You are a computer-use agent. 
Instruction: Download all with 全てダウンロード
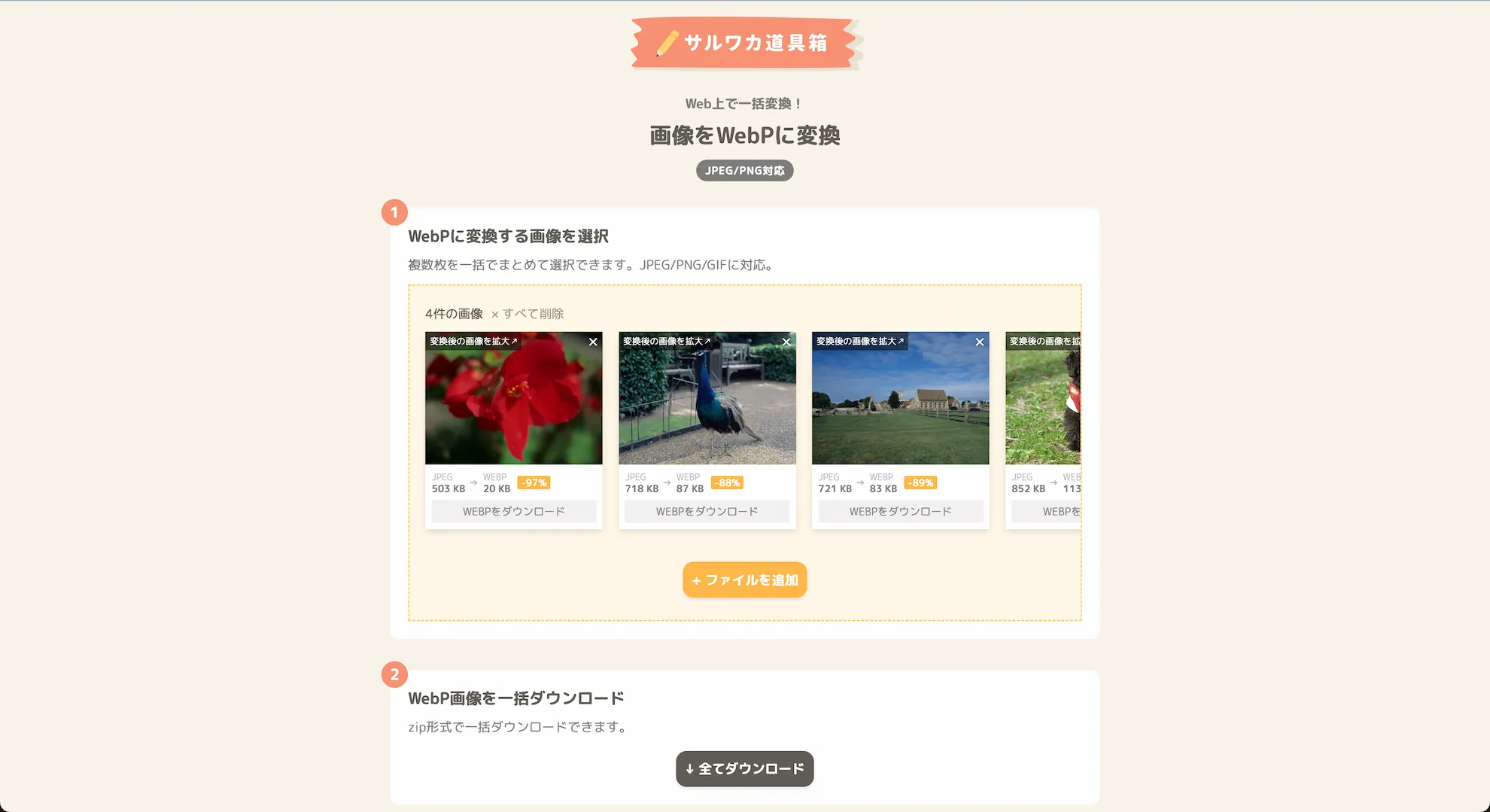(744, 768)
